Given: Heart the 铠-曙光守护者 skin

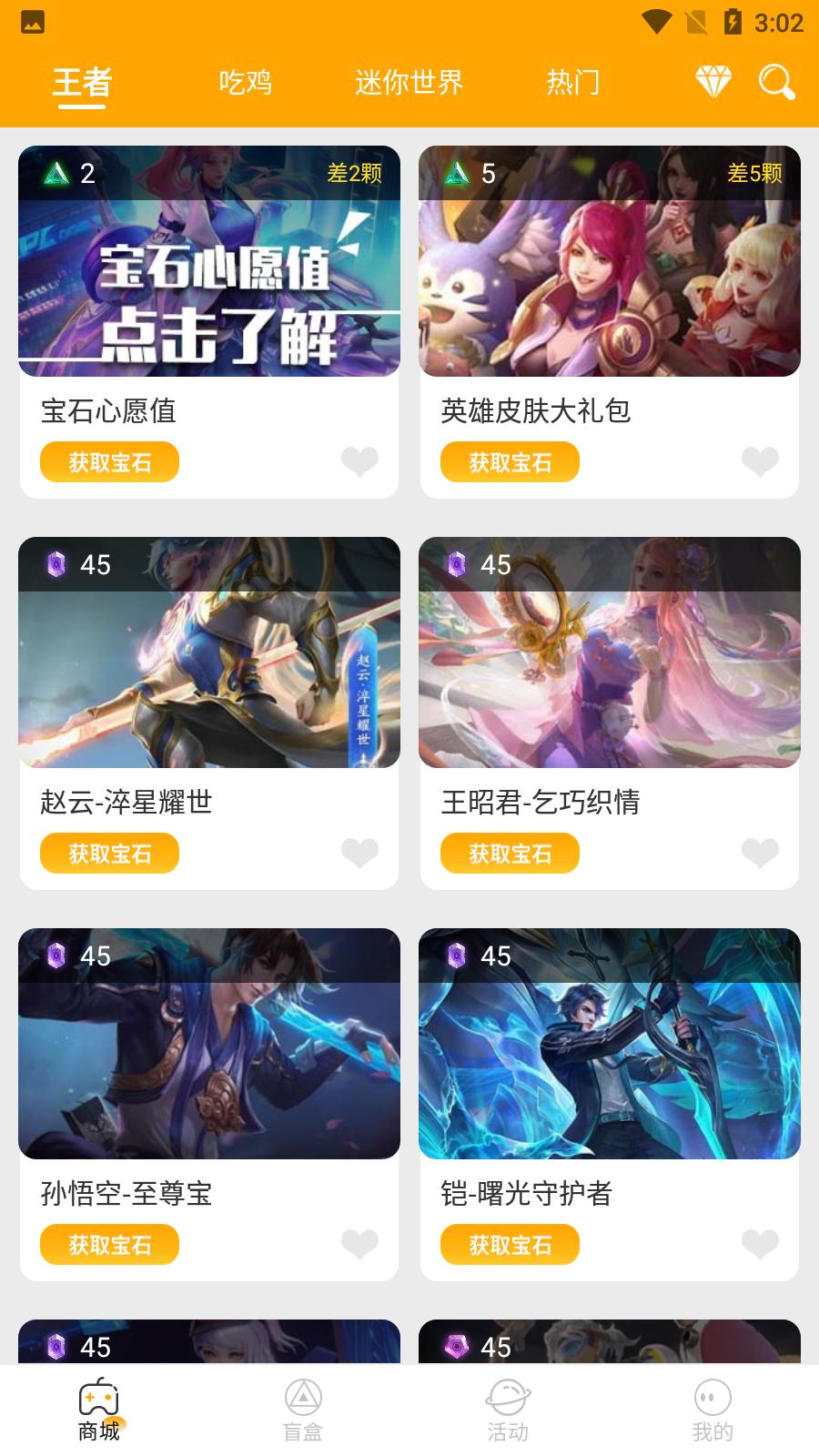Looking at the screenshot, I should tap(760, 1245).
